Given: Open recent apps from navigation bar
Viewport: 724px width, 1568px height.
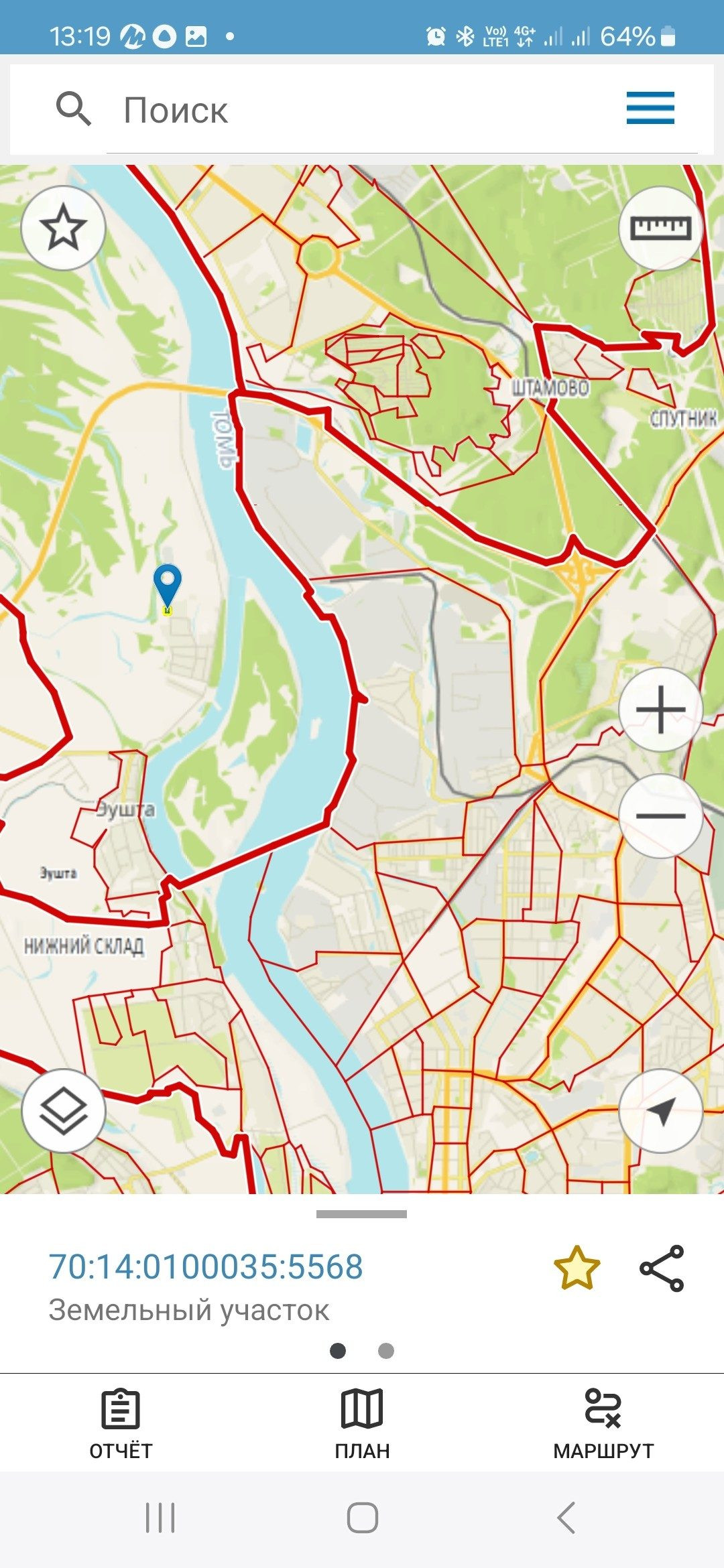Looking at the screenshot, I should coord(160,1518).
